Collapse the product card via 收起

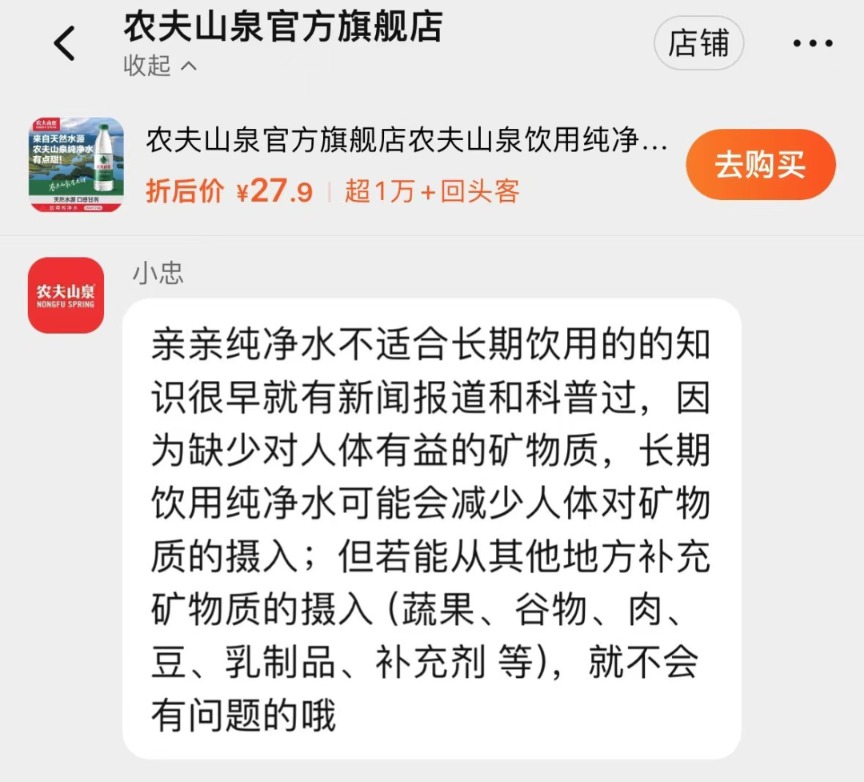coord(160,66)
